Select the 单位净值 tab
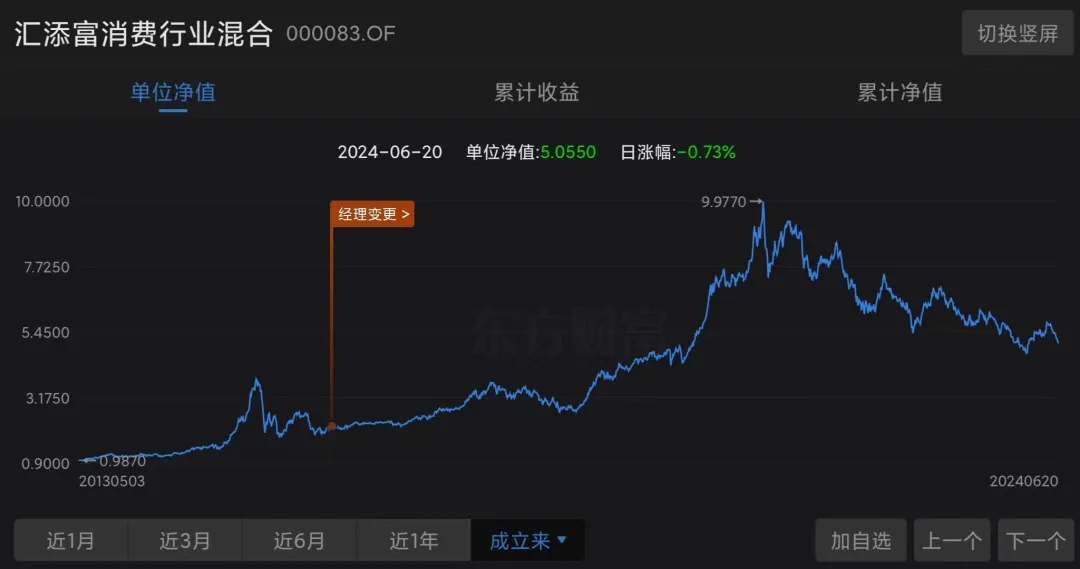The width and height of the screenshot is (1080, 569). pos(173,93)
